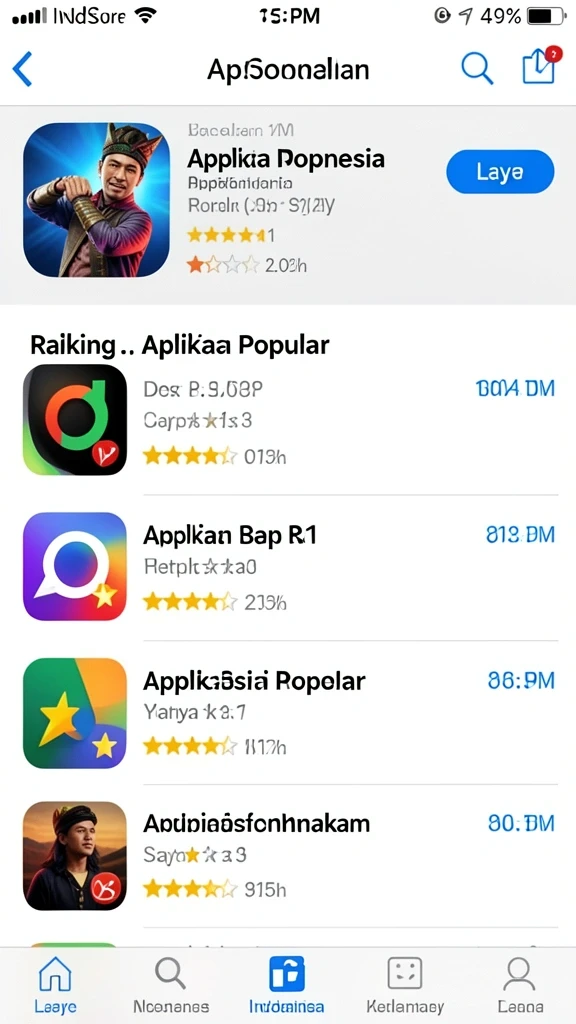This screenshot has width=576, height=1024.
Task: Open the app row with green-orange ring icon
Action: 290,421
